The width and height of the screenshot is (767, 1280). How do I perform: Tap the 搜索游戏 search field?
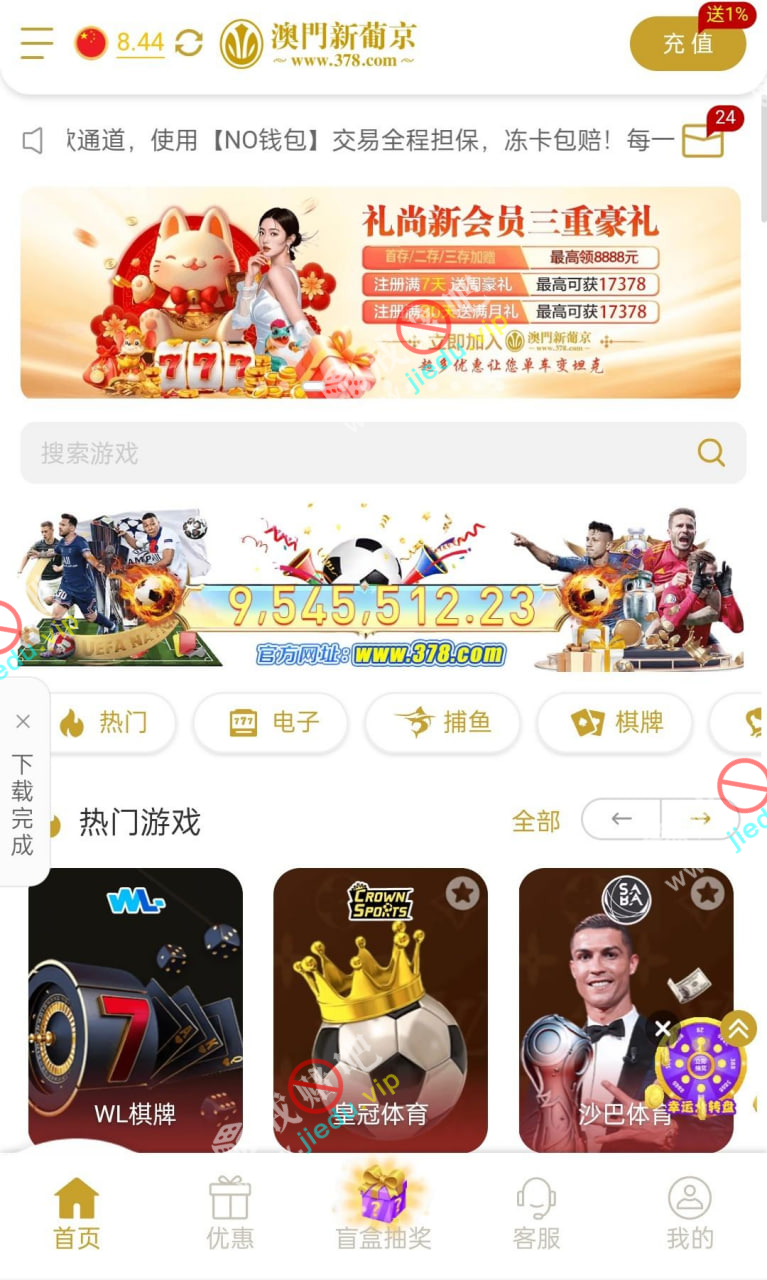point(360,453)
